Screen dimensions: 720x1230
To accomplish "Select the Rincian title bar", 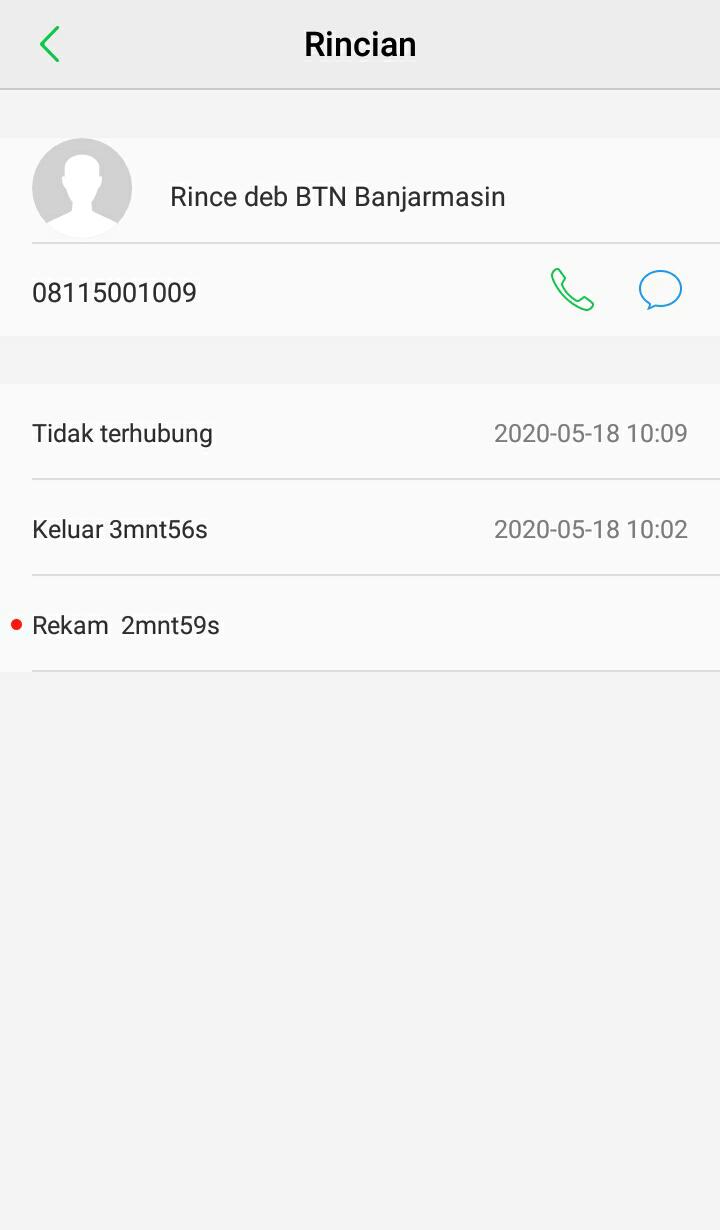I will point(360,44).
